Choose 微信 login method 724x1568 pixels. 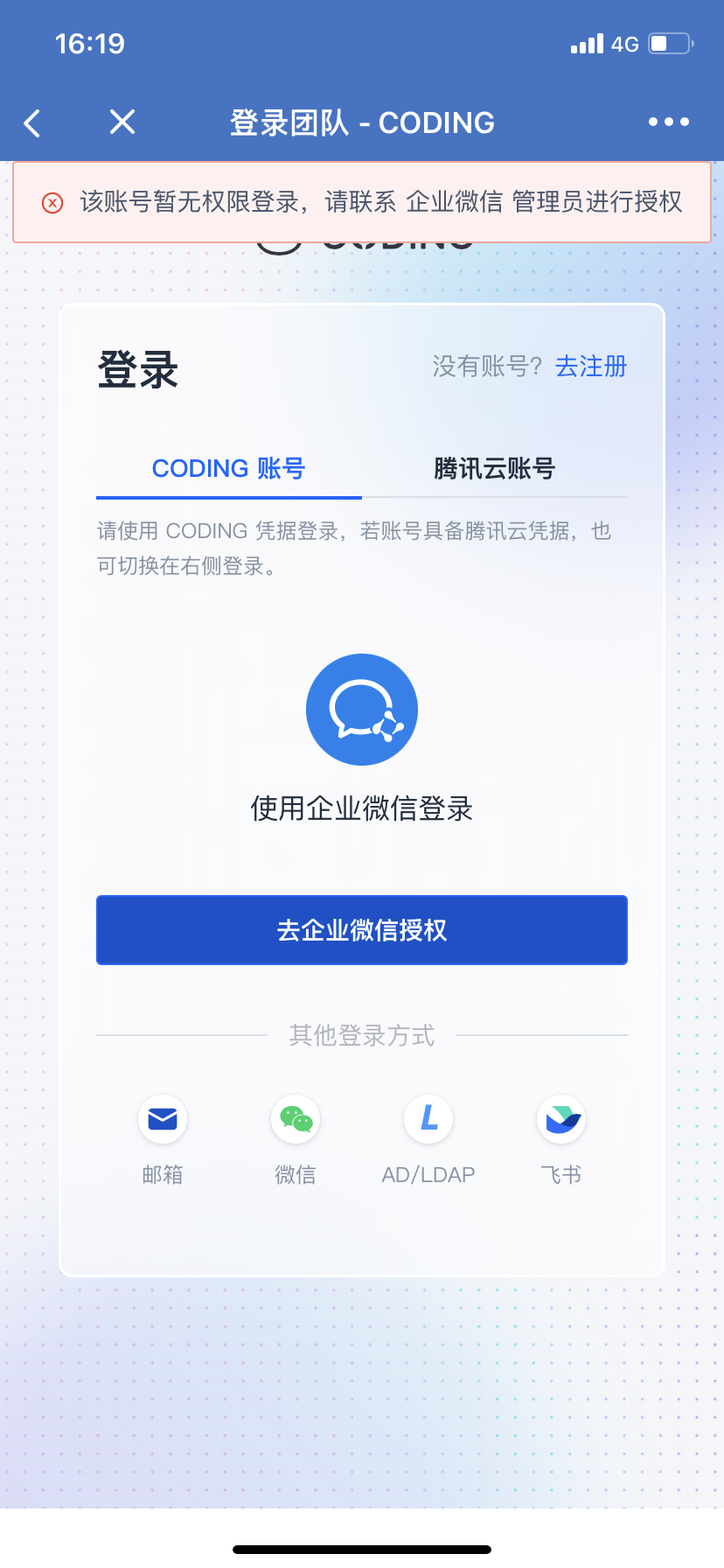point(296,1139)
